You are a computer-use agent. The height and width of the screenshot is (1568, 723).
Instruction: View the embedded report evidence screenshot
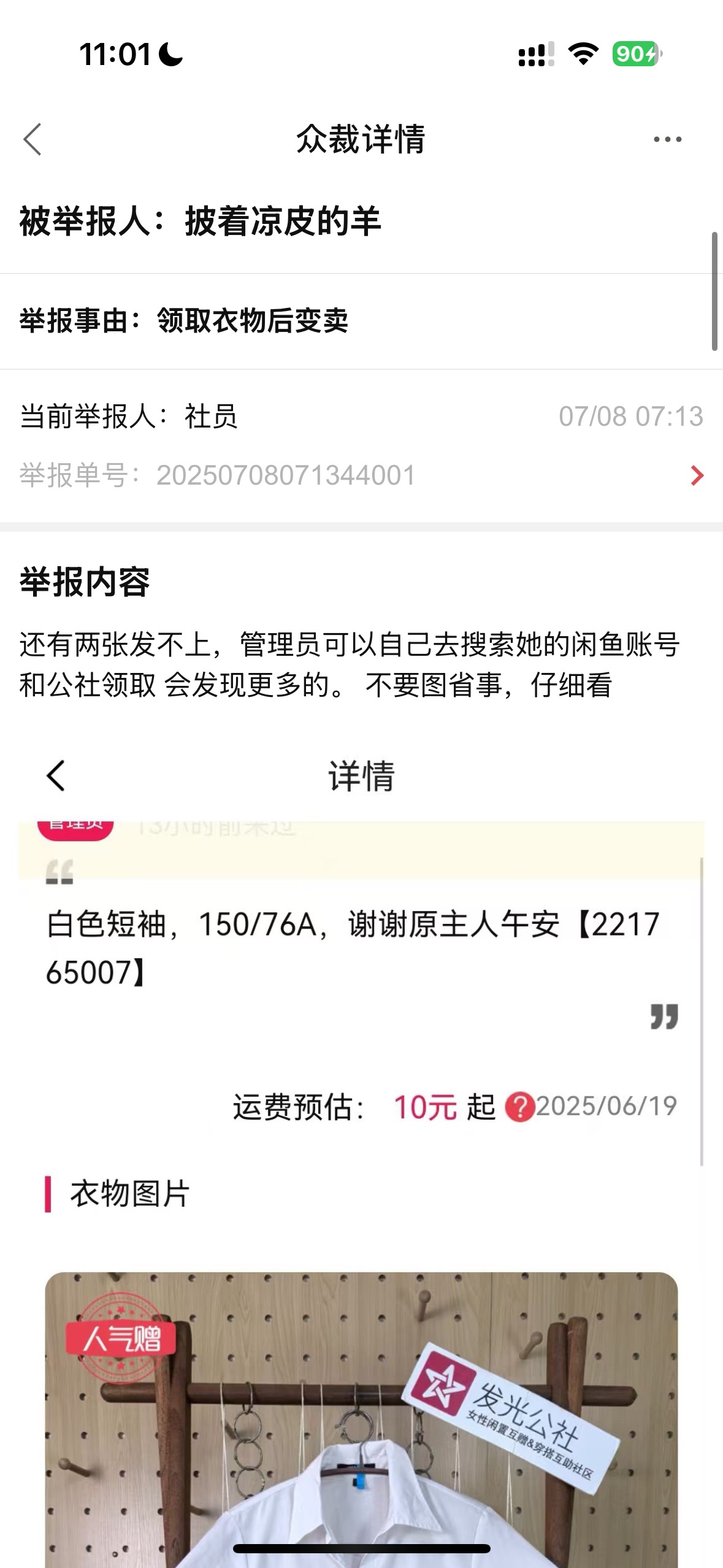click(361, 1152)
